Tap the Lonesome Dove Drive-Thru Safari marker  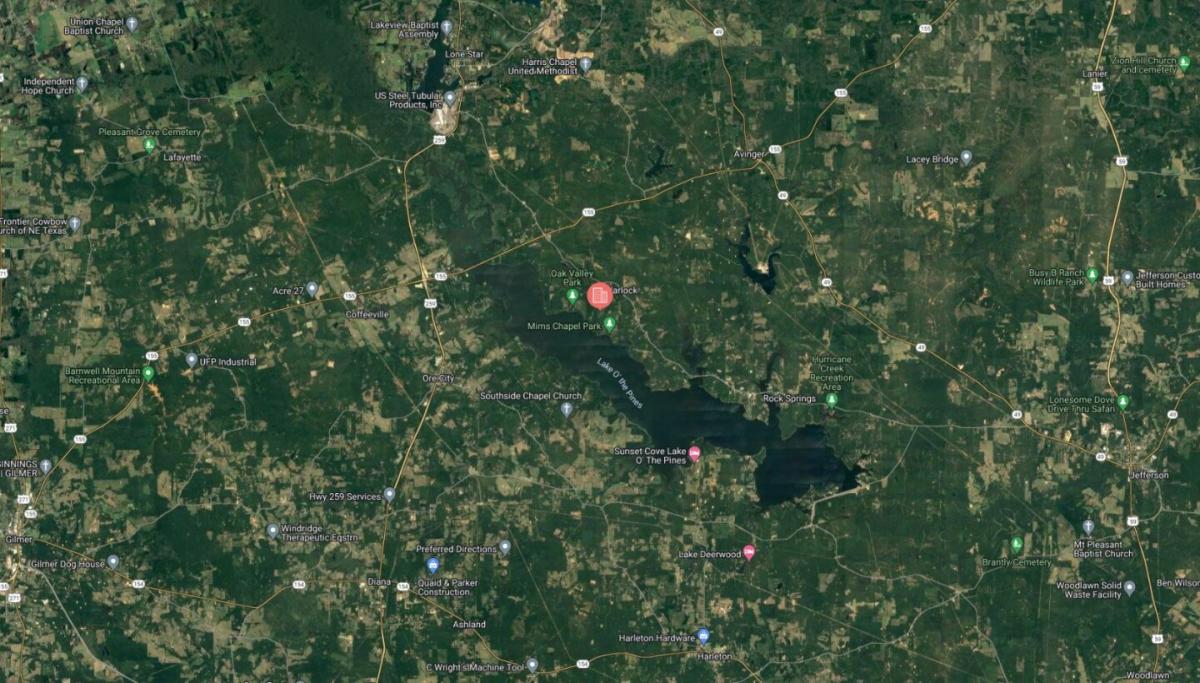point(1123,402)
